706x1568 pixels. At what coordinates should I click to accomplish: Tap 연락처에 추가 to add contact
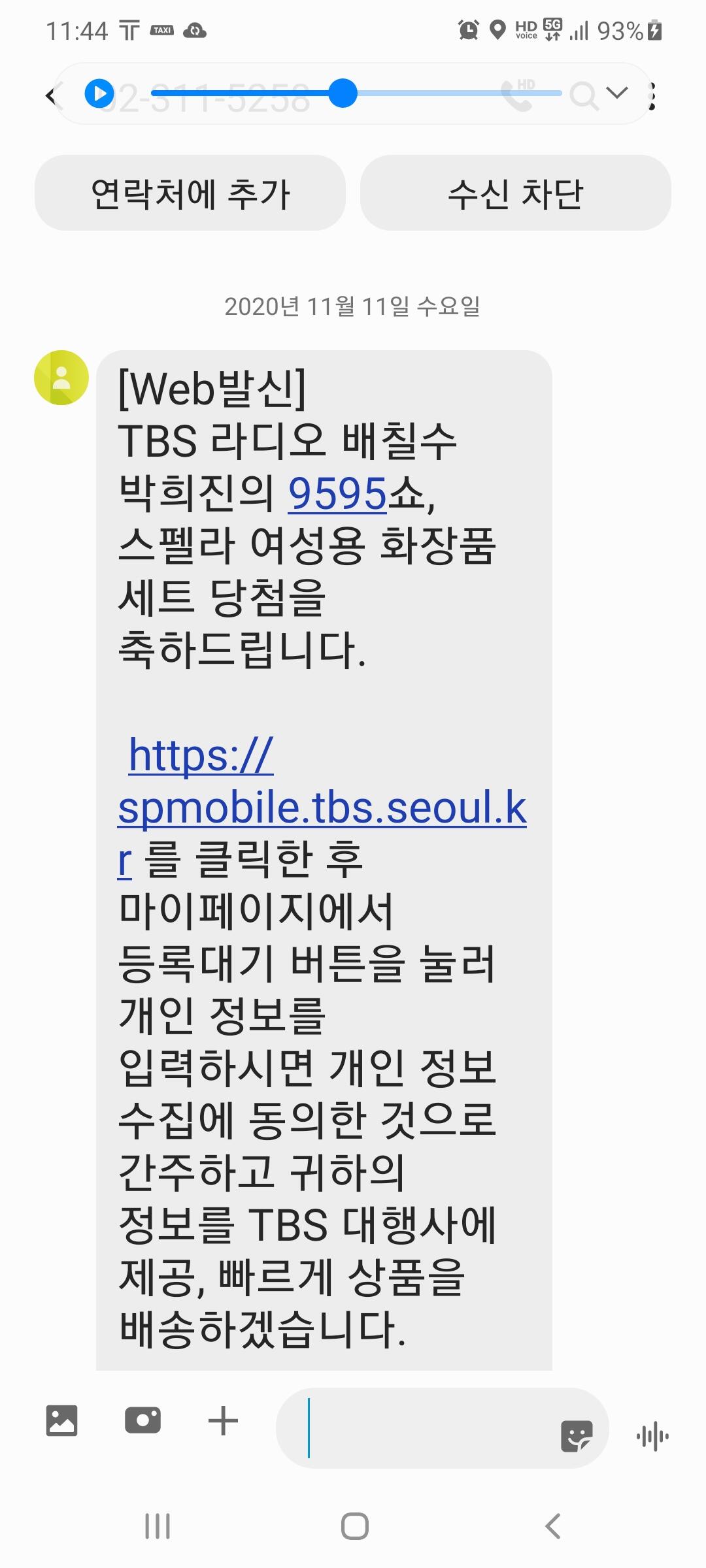click(190, 193)
